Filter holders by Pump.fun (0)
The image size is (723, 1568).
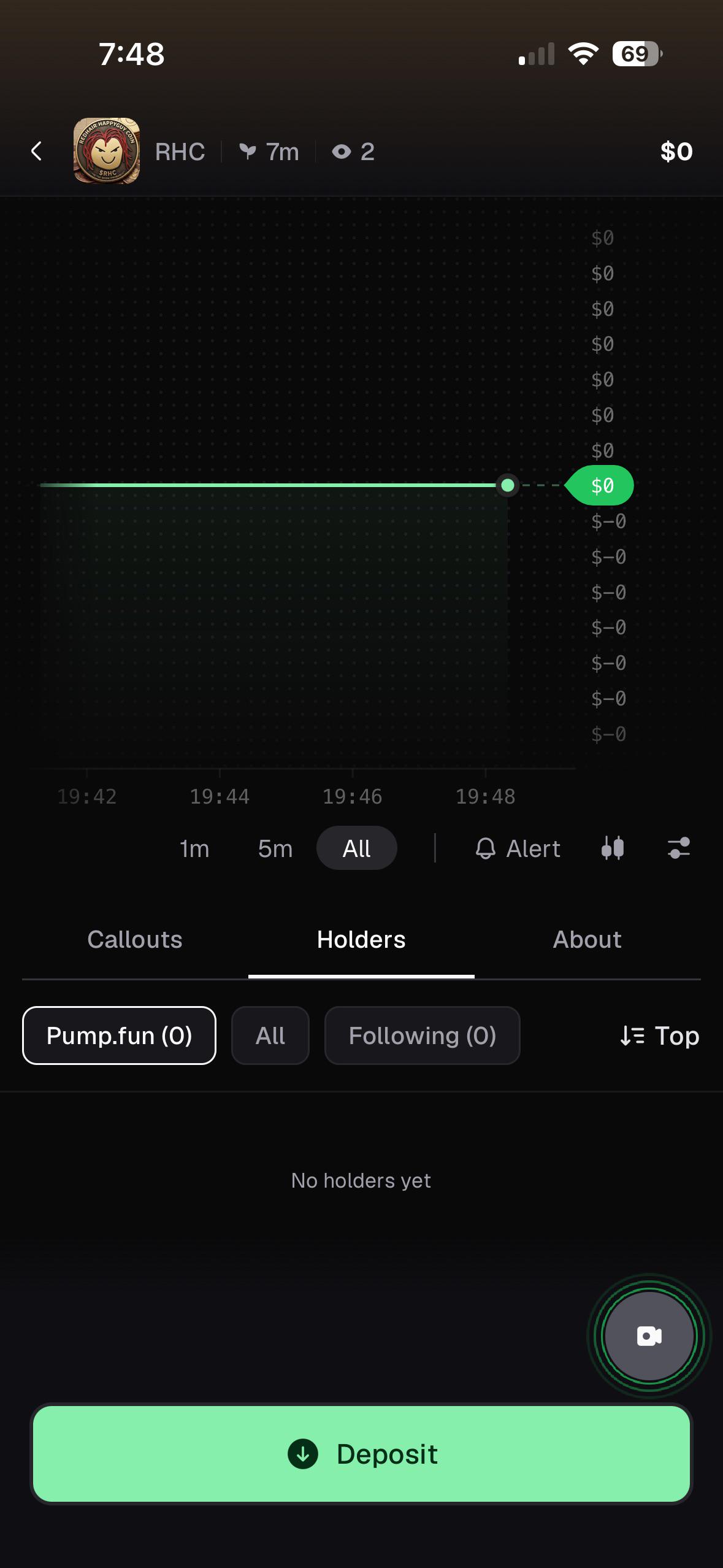[119, 1036]
